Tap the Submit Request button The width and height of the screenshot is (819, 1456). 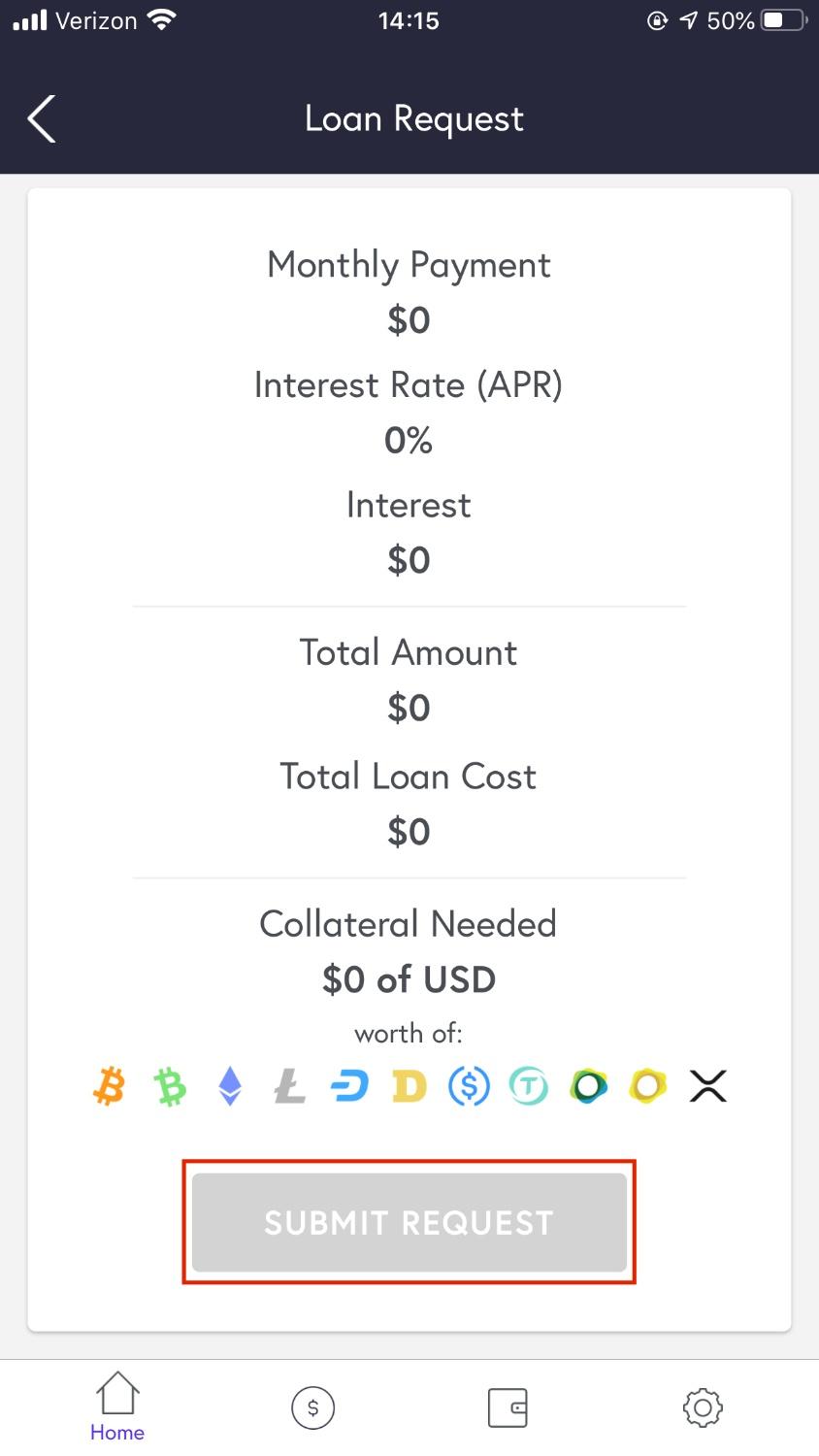click(x=409, y=1222)
